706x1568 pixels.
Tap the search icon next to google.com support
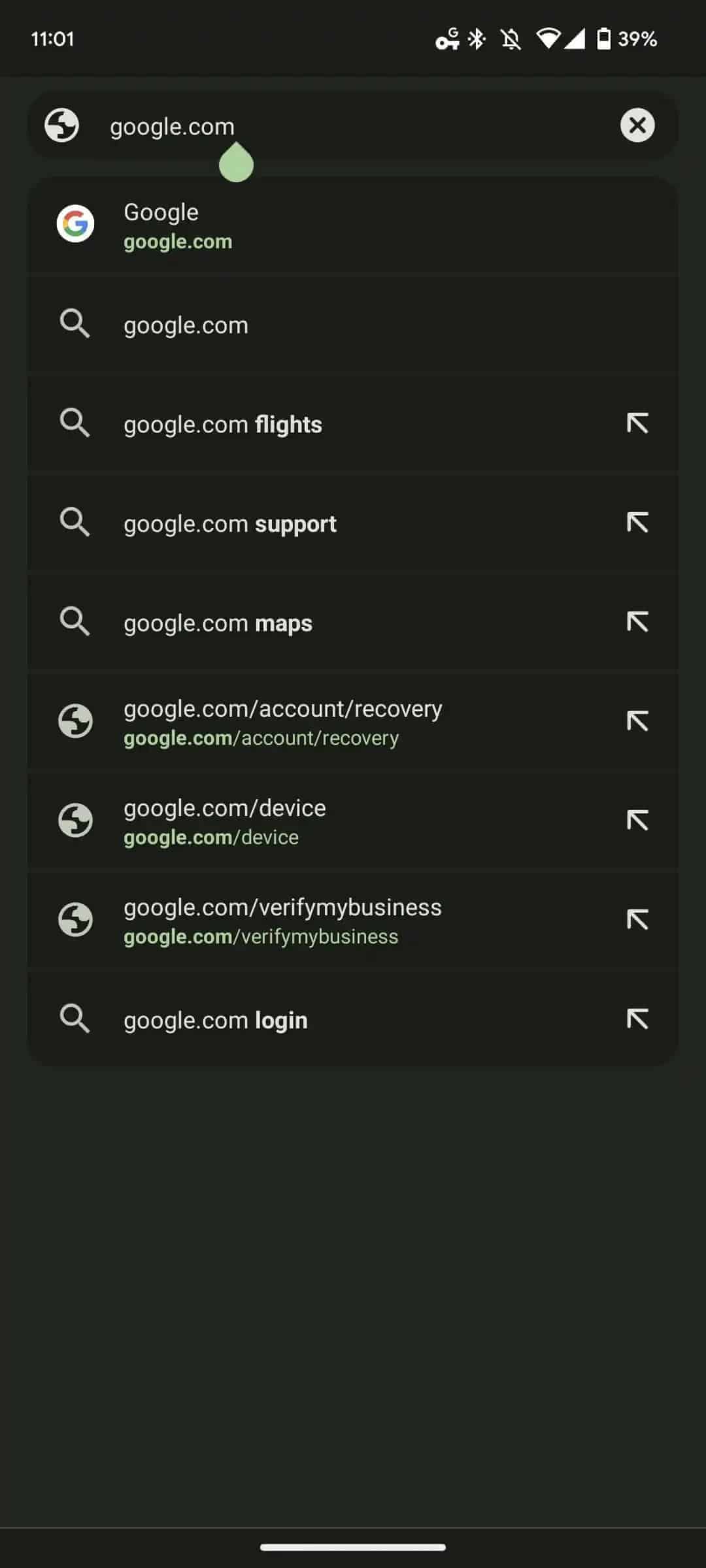coord(75,523)
